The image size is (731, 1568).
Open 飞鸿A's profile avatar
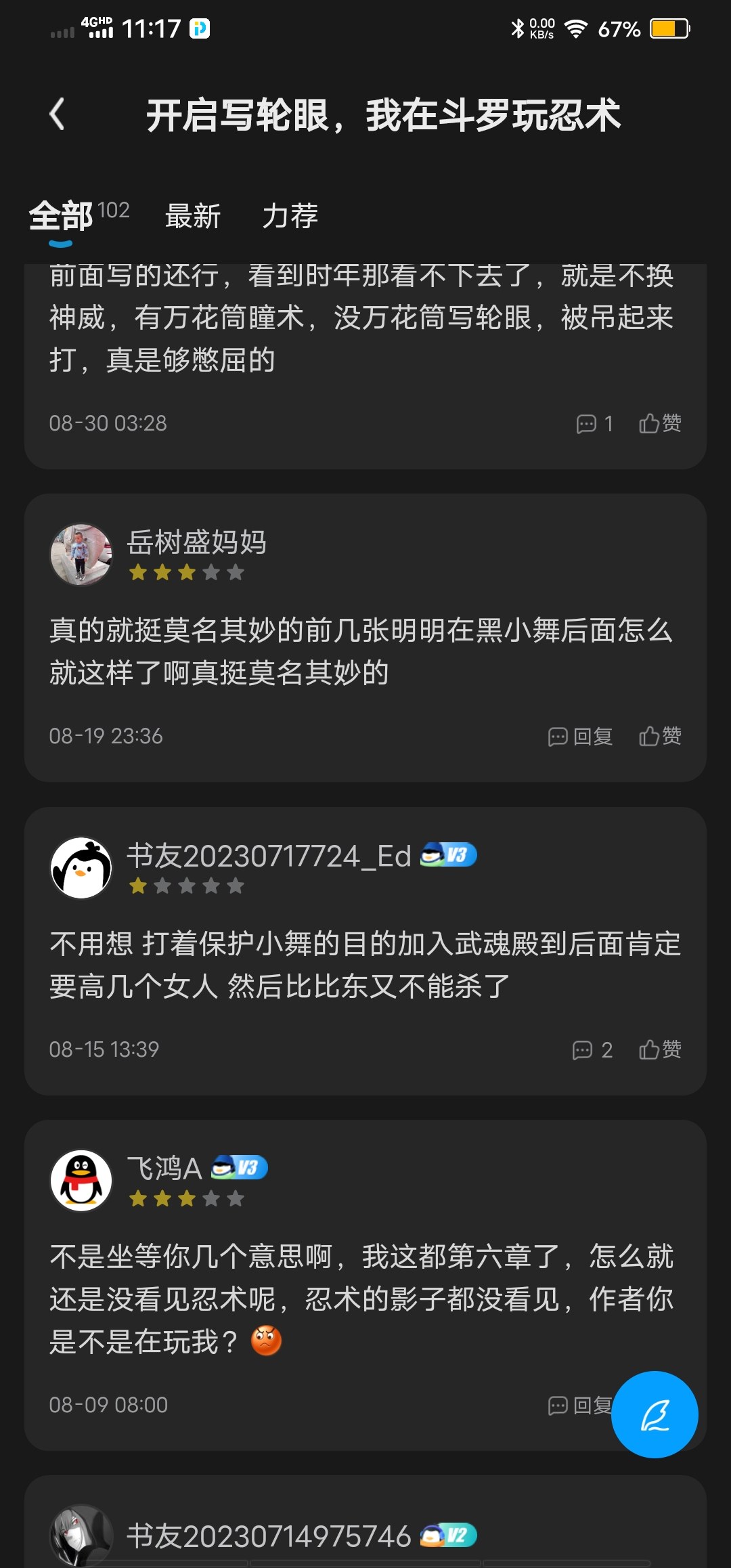click(x=81, y=1181)
